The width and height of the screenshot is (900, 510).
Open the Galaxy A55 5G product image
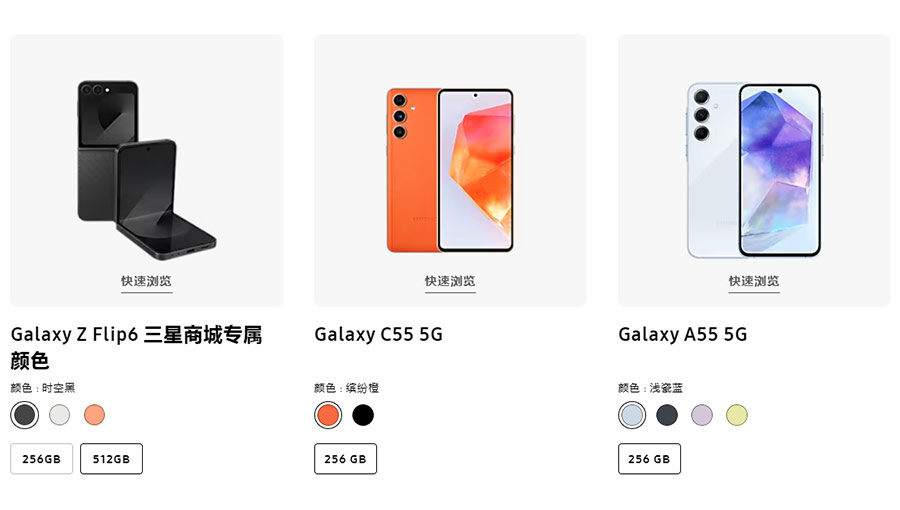(x=754, y=168)
